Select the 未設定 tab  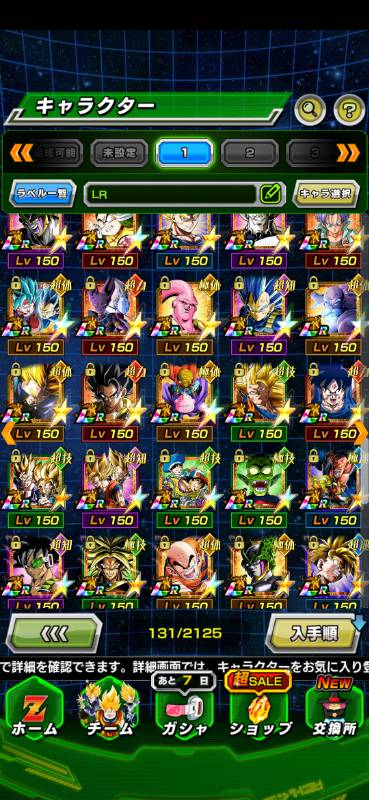point(119,153)
